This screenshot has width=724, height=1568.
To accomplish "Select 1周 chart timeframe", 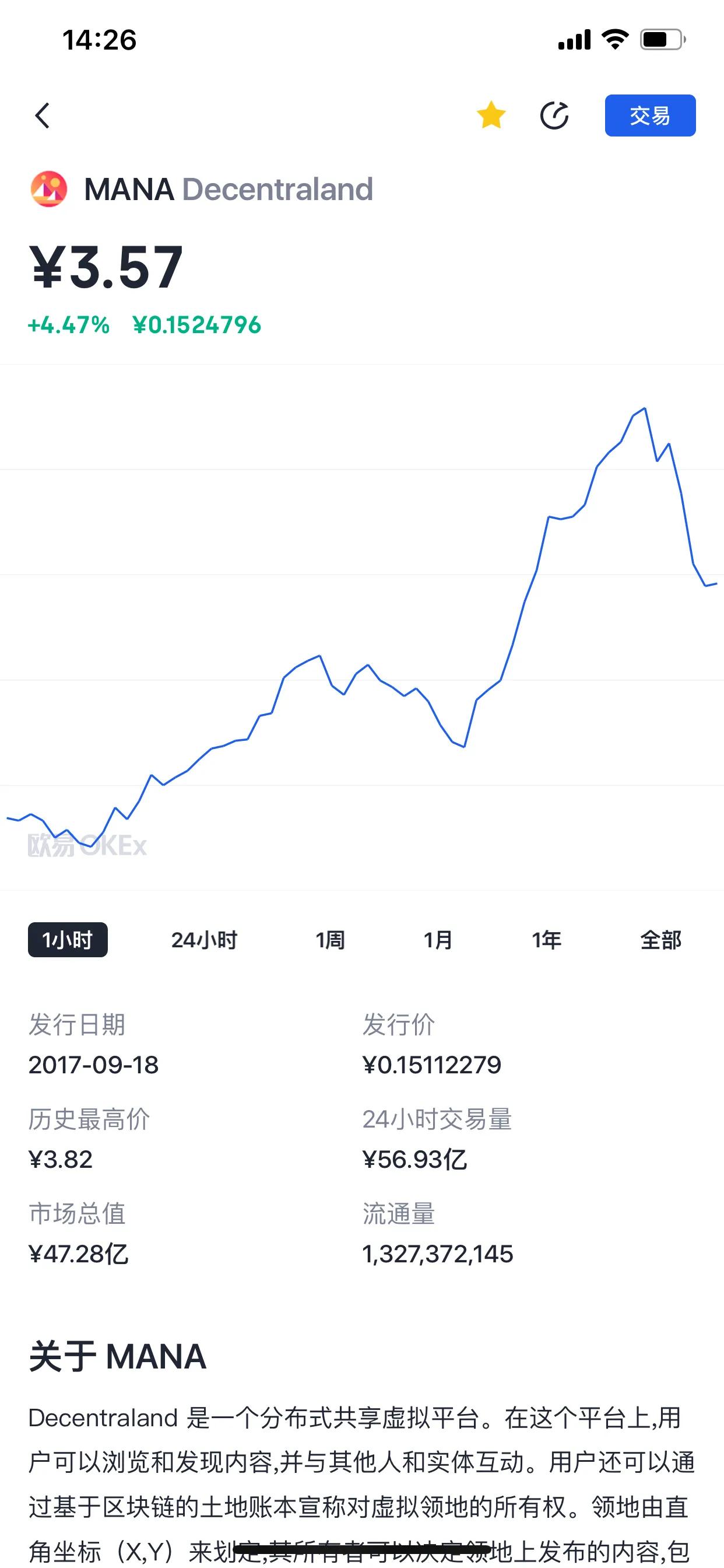I will [x=331, y=939].
